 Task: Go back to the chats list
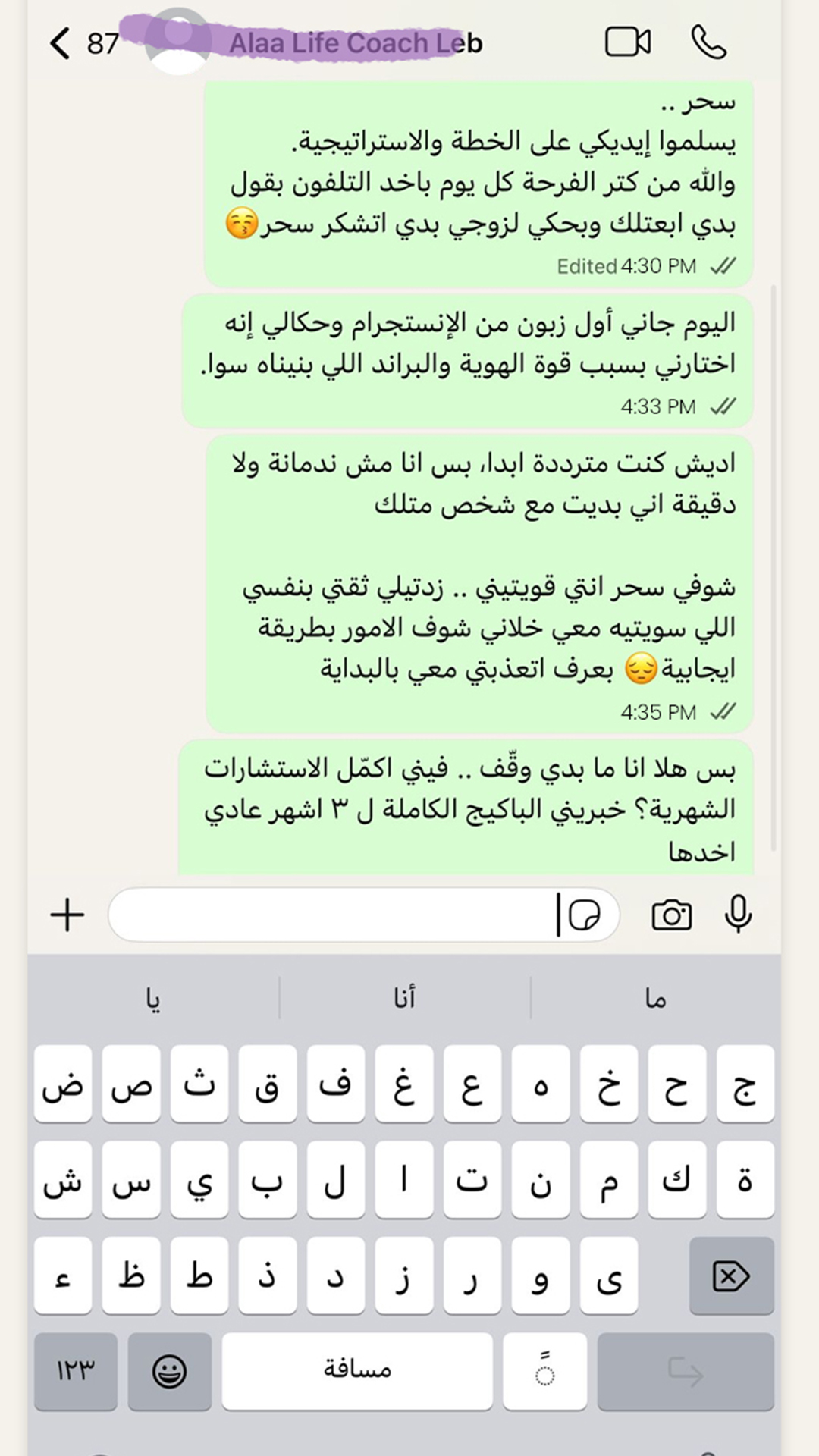tap(62, 43)
